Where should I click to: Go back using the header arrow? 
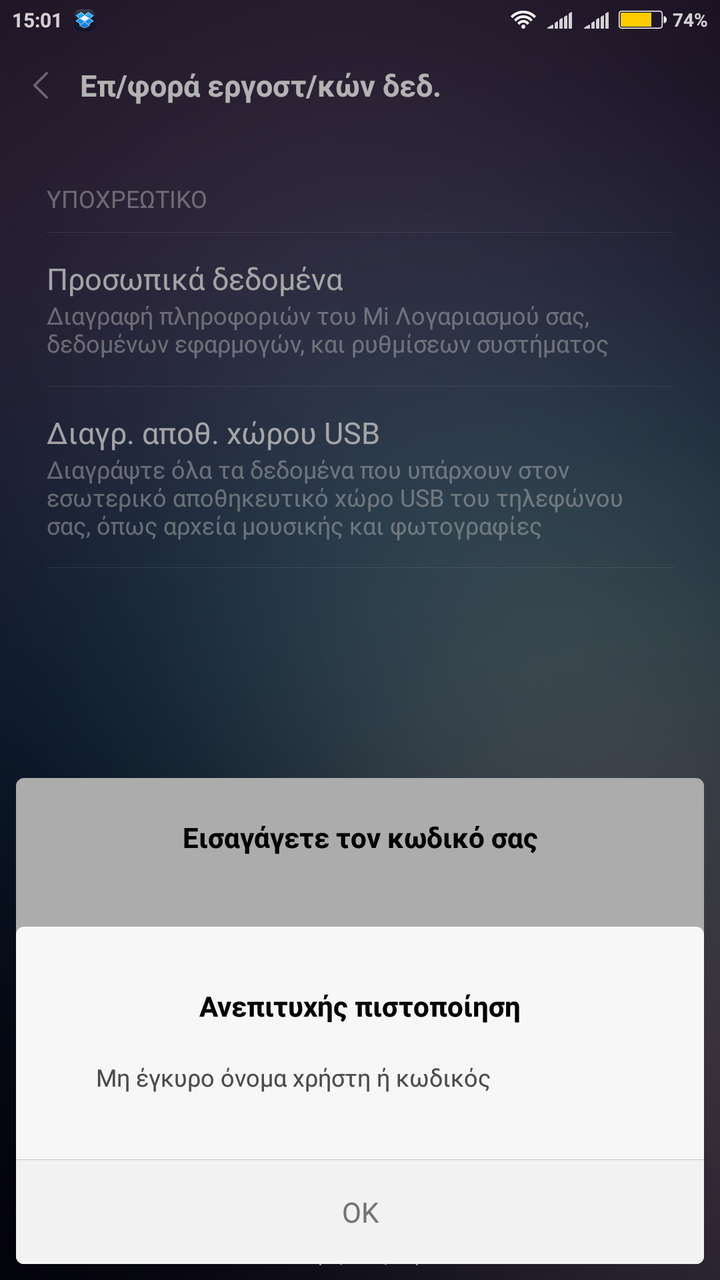point(41,87)
